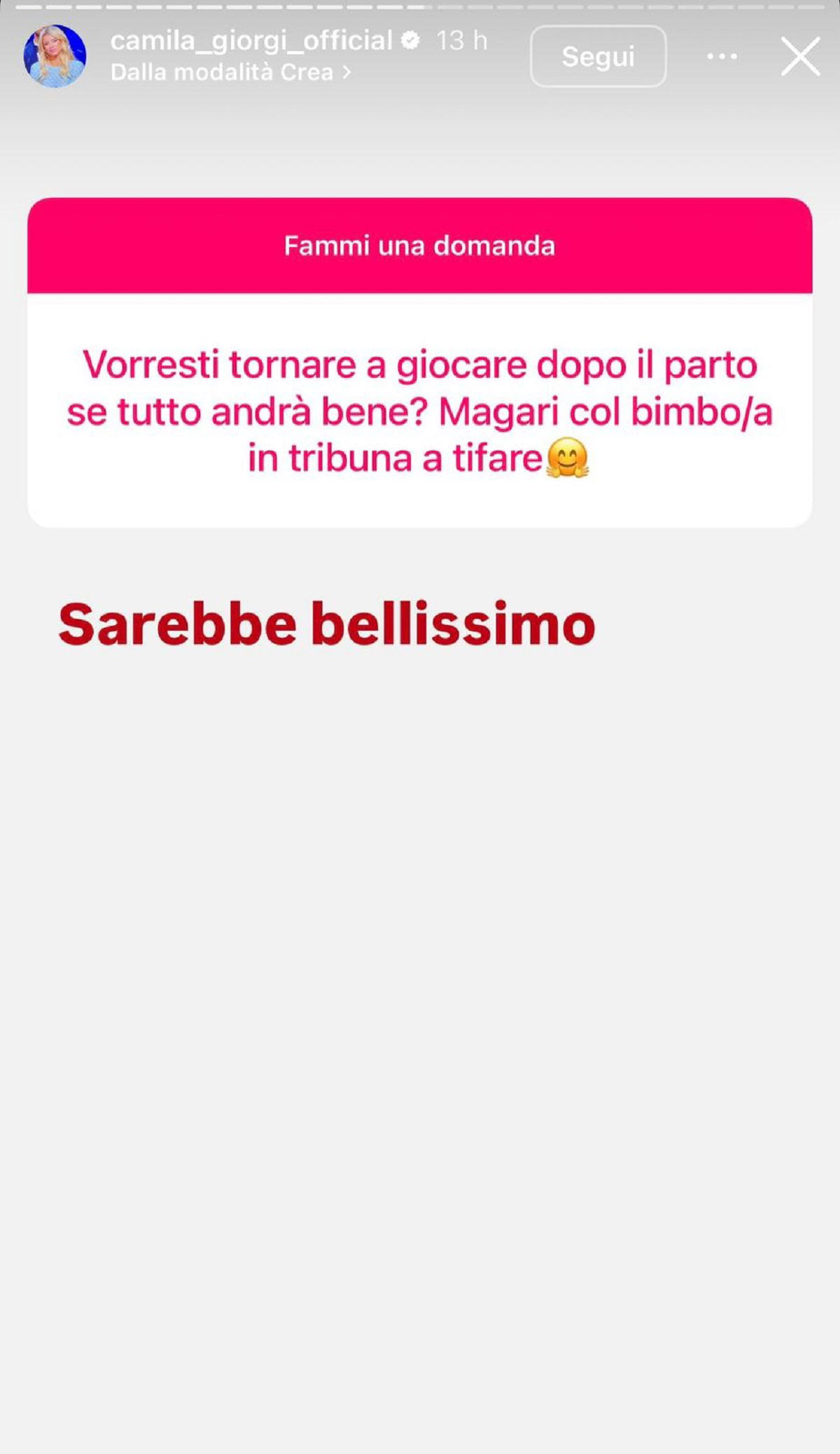Open the three-dot options menu
The width and height of the screenshot is (840, 1454).
pyautogui.click(x=722, y=57)
